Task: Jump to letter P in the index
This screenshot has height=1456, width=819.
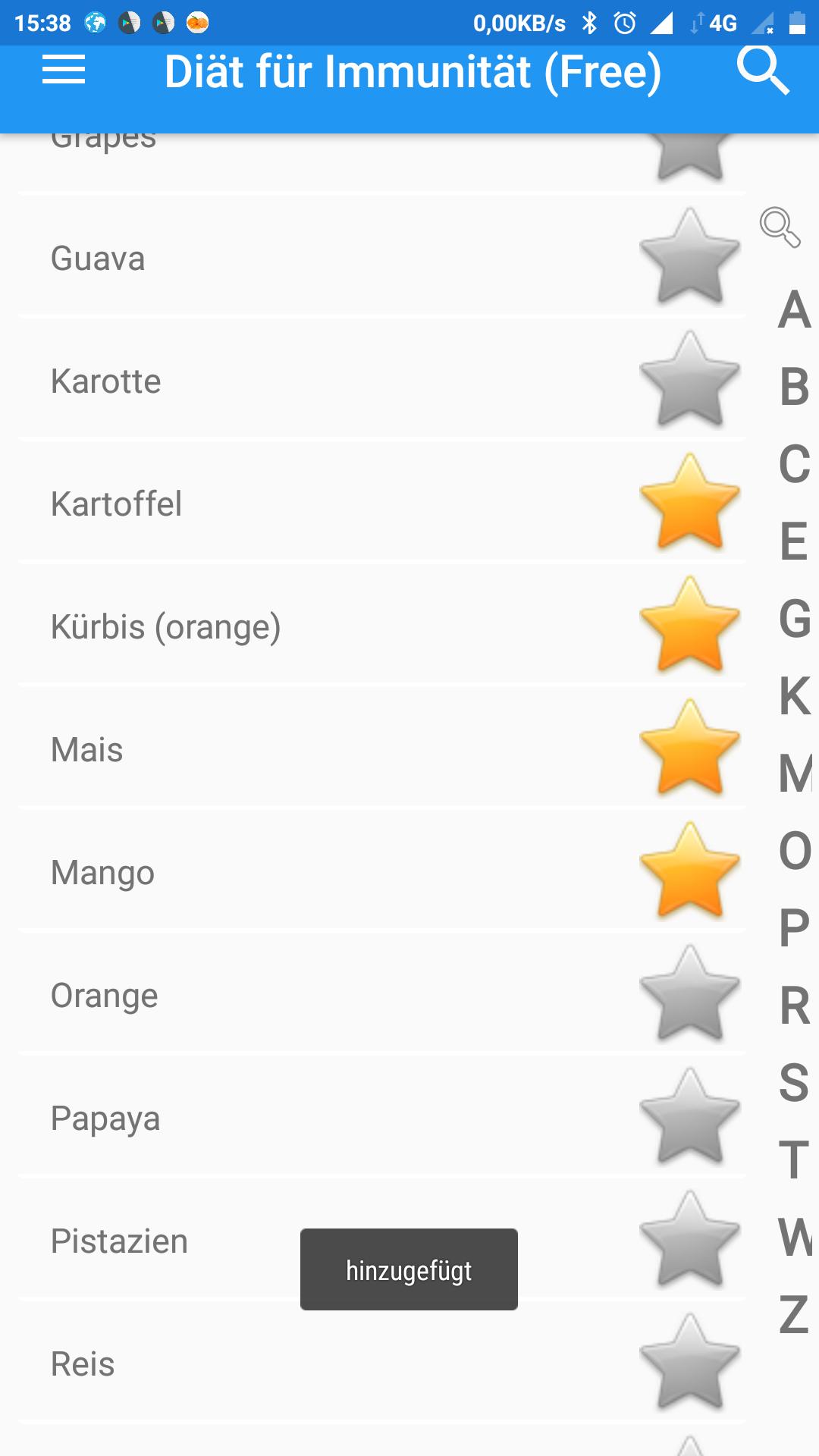Action: point(794,928)
